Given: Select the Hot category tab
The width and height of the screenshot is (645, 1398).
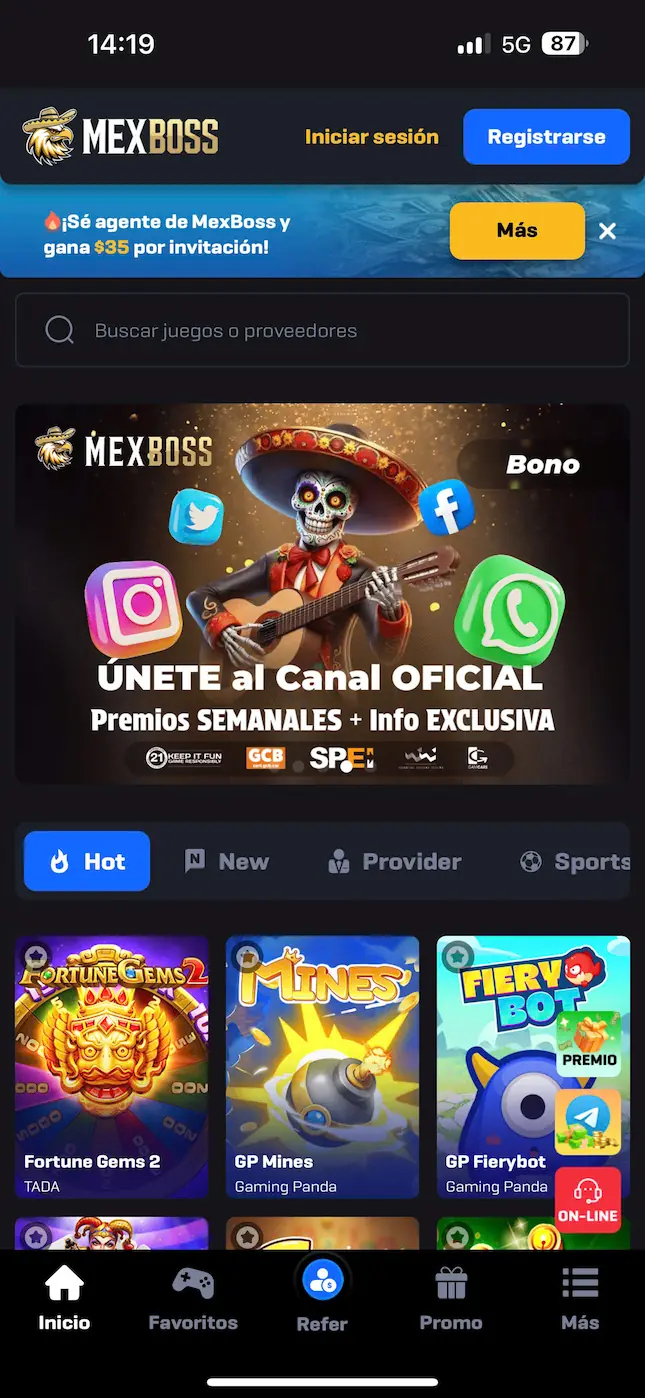Looking at the screenshot, I should [x=87, y=861].
